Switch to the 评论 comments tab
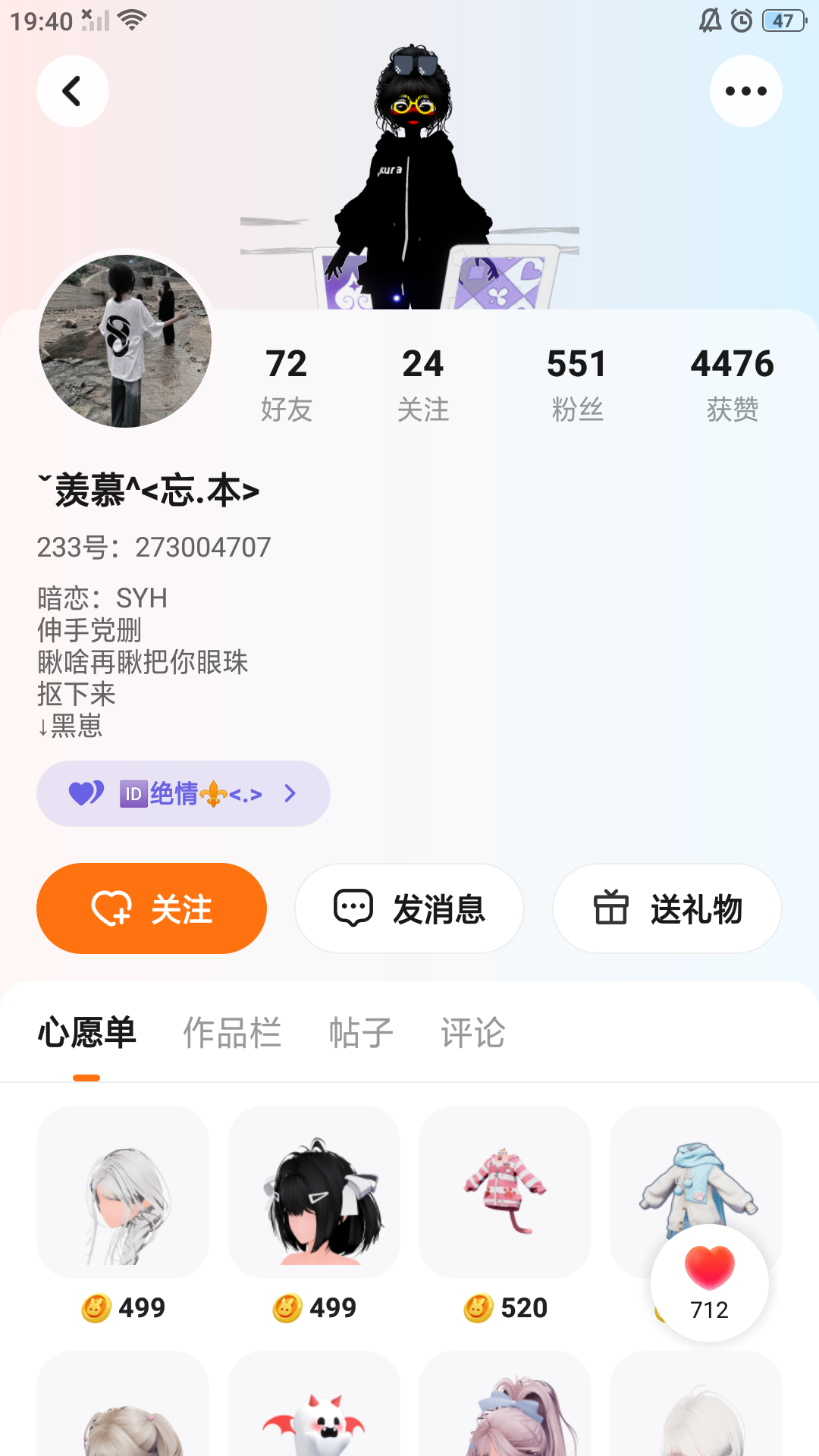Image resolution: width=819 pixels, height=1456 pixels. coord(473,1033)
